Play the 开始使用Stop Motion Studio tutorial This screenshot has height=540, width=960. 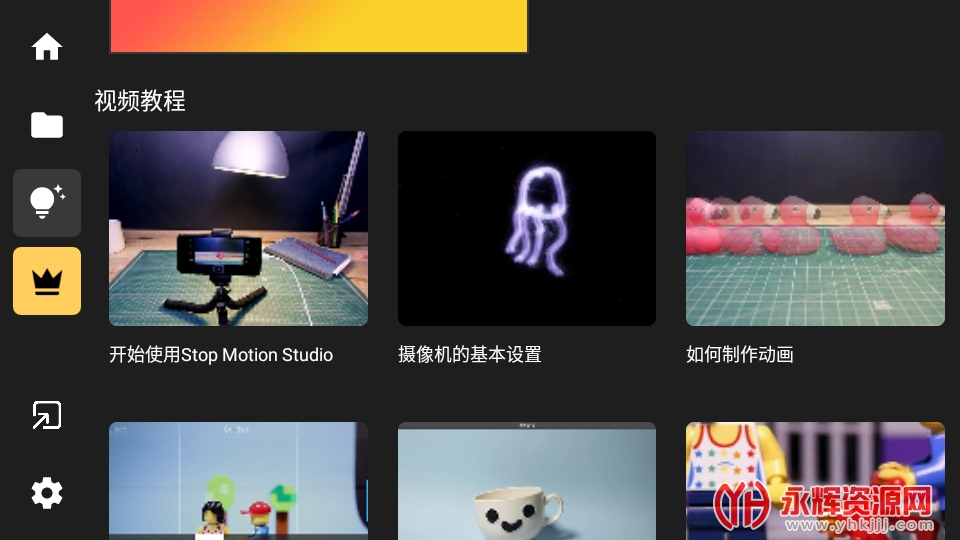[x=238, y=228]
